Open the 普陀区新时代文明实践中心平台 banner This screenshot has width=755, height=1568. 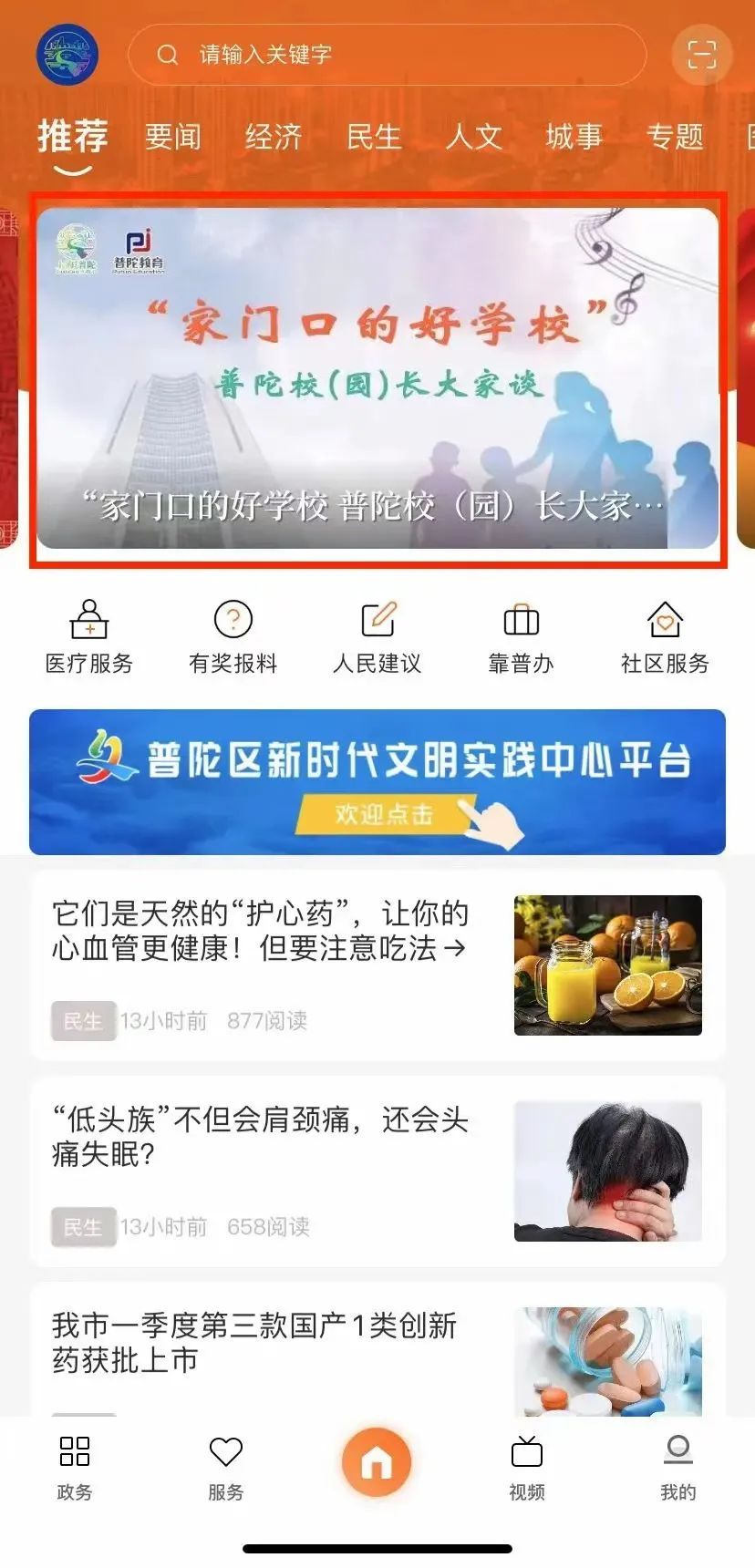pos(377,782)
